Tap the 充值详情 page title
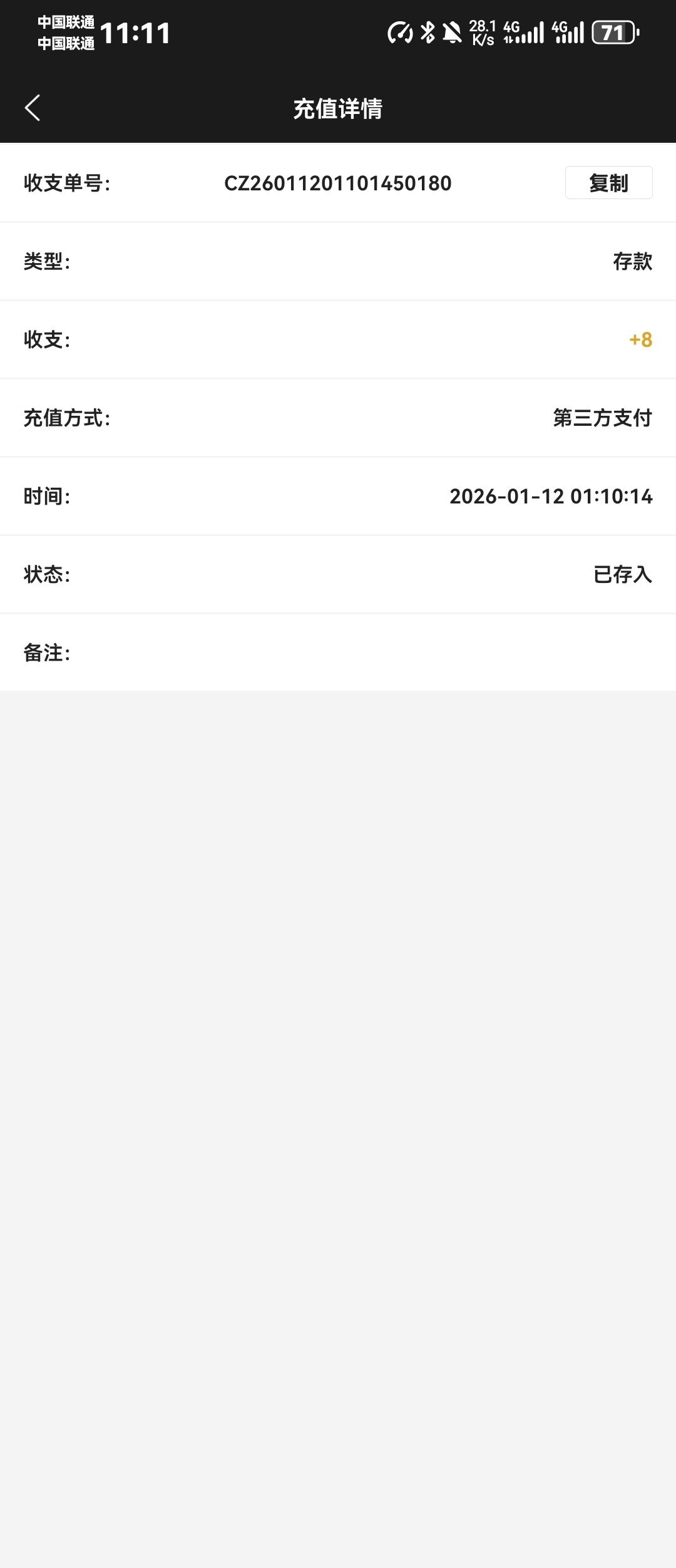 pyautogui.click(x=338, y=108)
